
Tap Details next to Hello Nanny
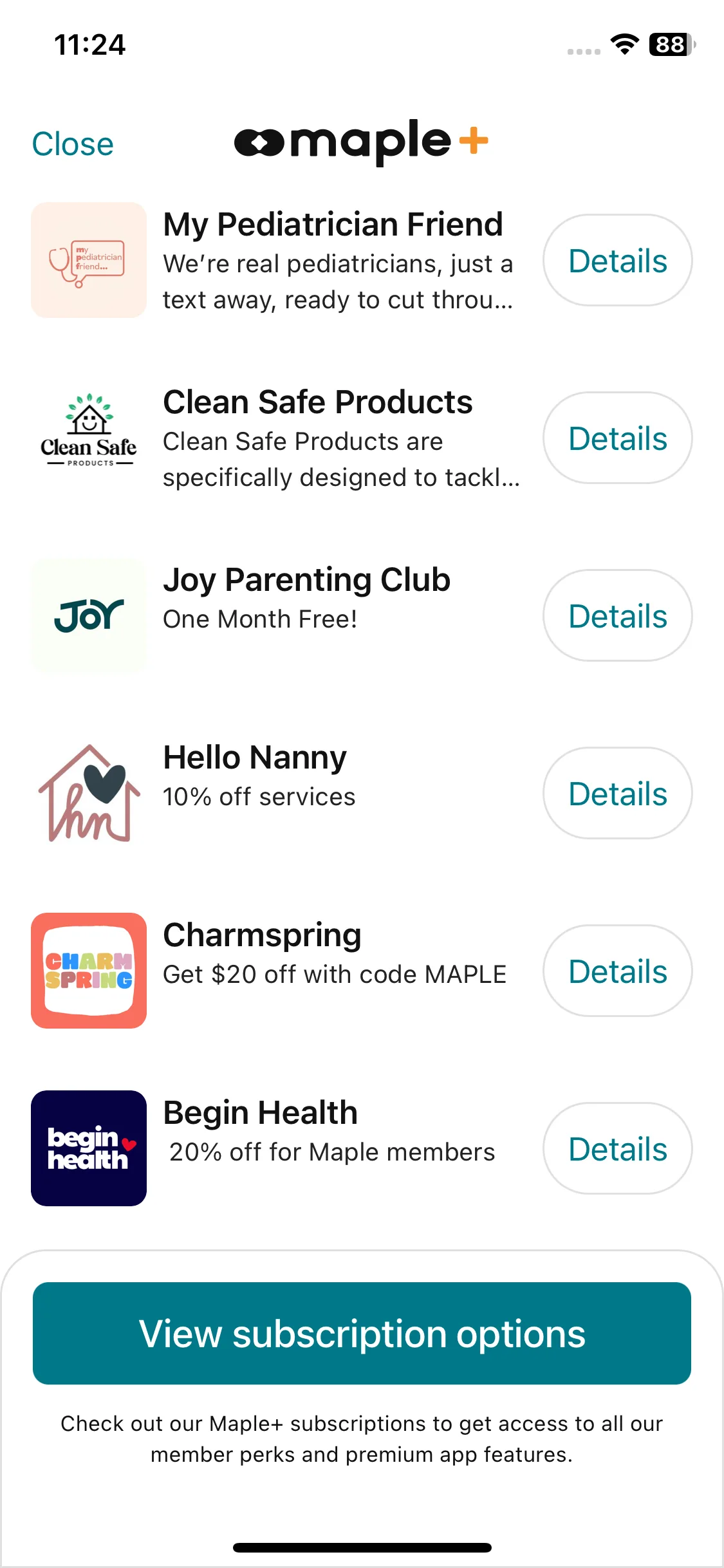click(x=617, y=794)
